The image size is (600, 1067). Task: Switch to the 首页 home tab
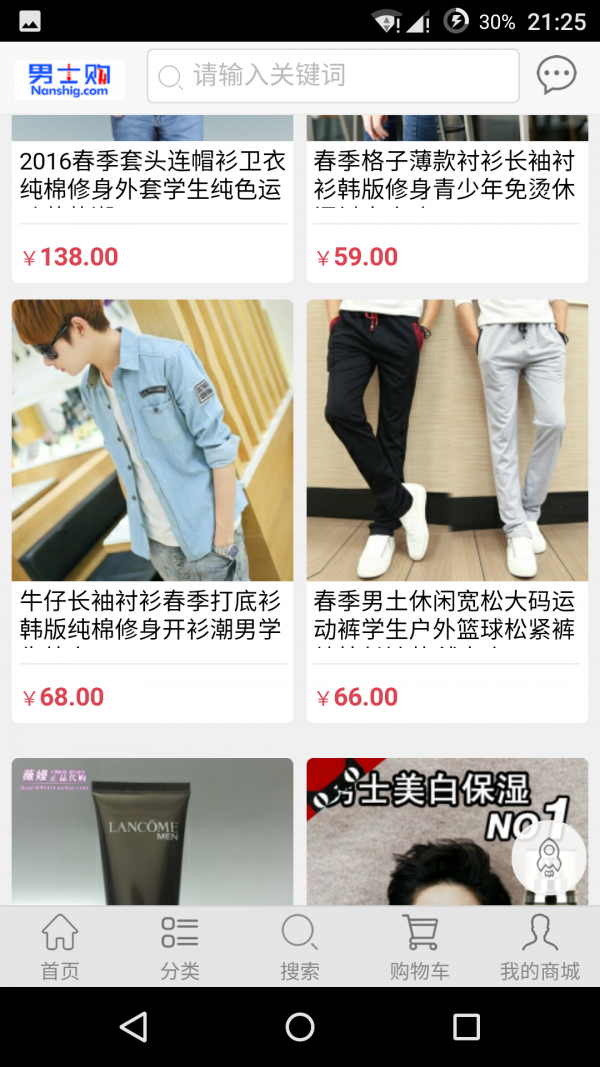pyautogui.click(x=60, y=947)
